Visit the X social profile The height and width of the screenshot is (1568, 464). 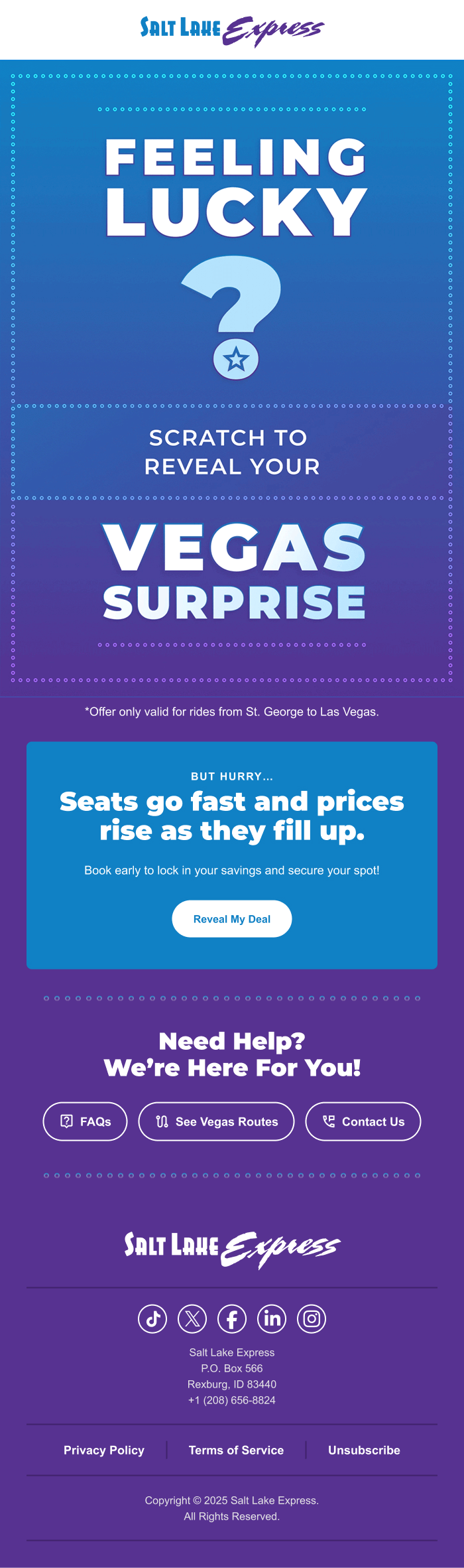click(192, 1319)
